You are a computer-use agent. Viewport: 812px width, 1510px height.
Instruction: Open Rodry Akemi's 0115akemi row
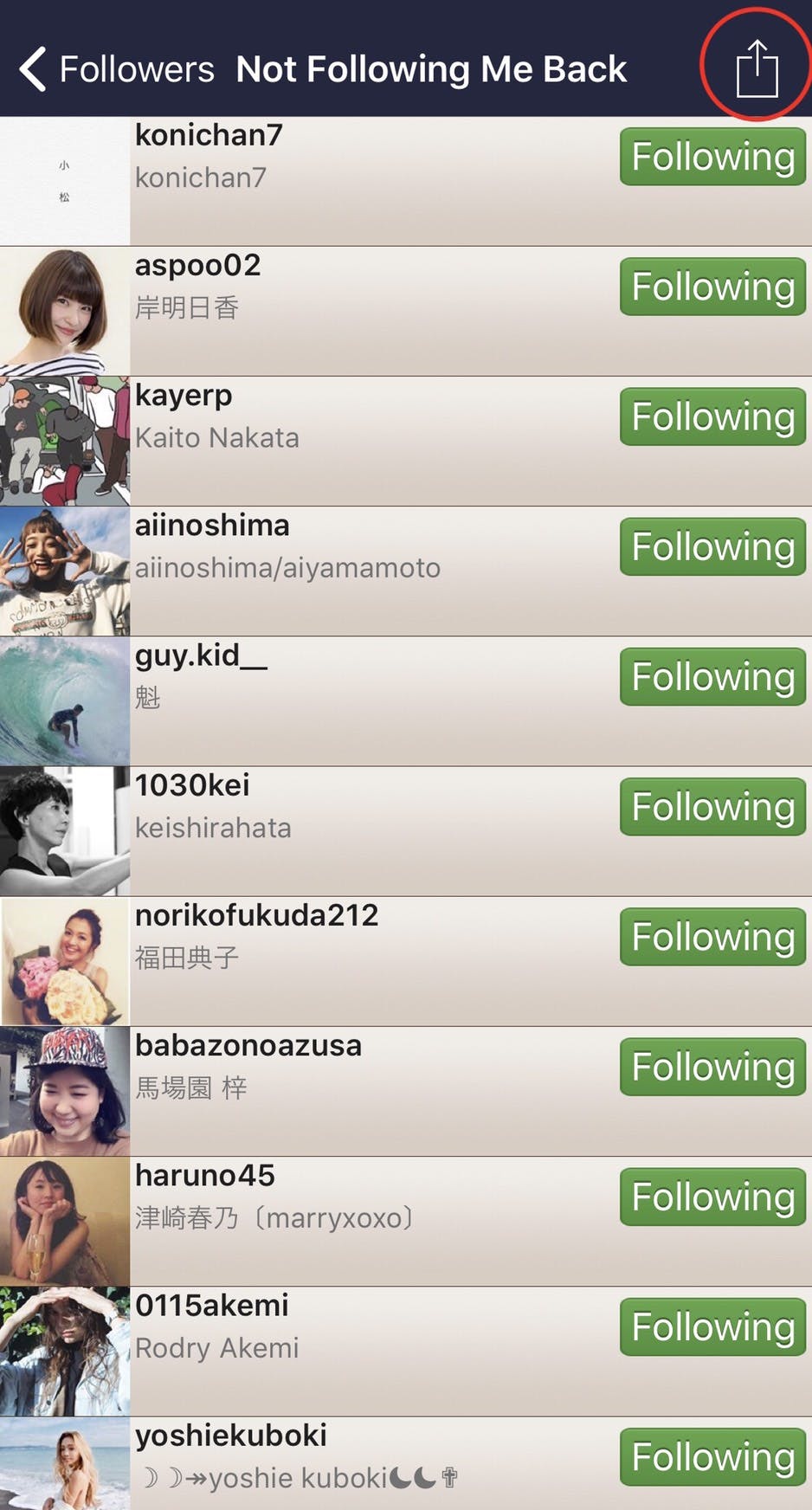346,1351
